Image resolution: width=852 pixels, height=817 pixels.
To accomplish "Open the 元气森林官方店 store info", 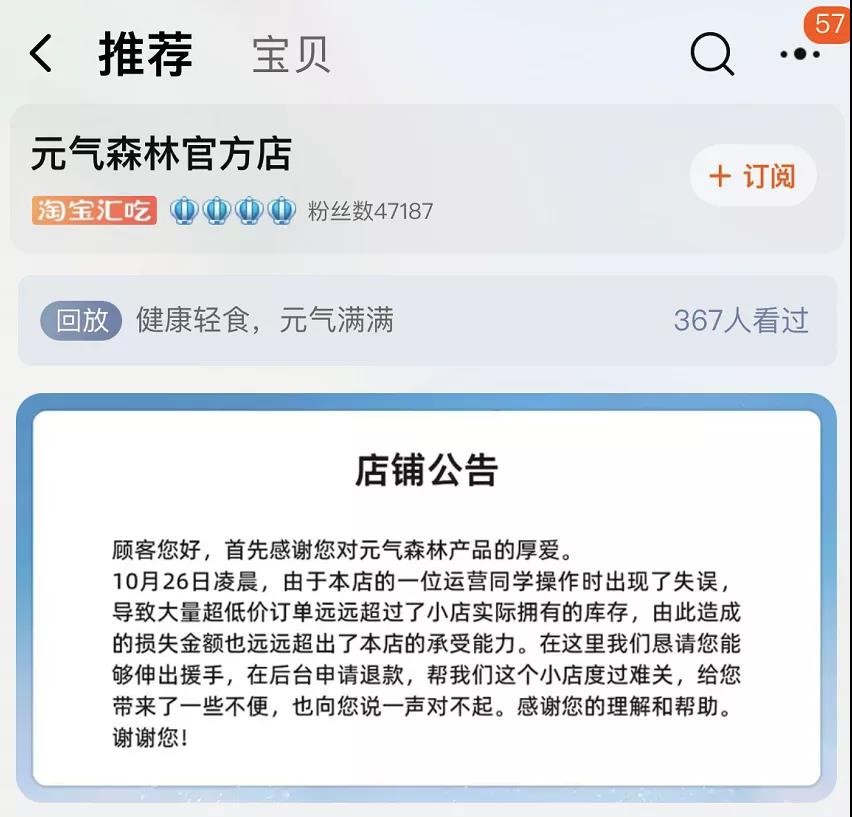I will (162, 155).
